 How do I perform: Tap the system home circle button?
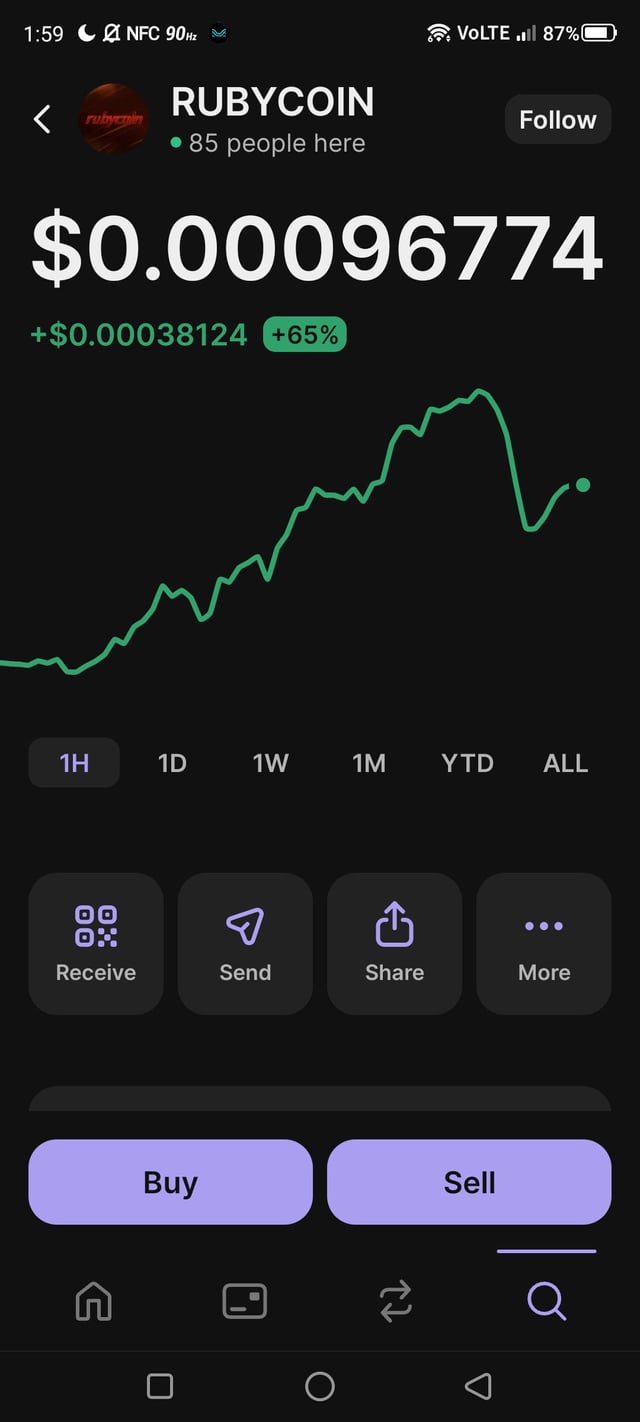tap(320, 1386)
